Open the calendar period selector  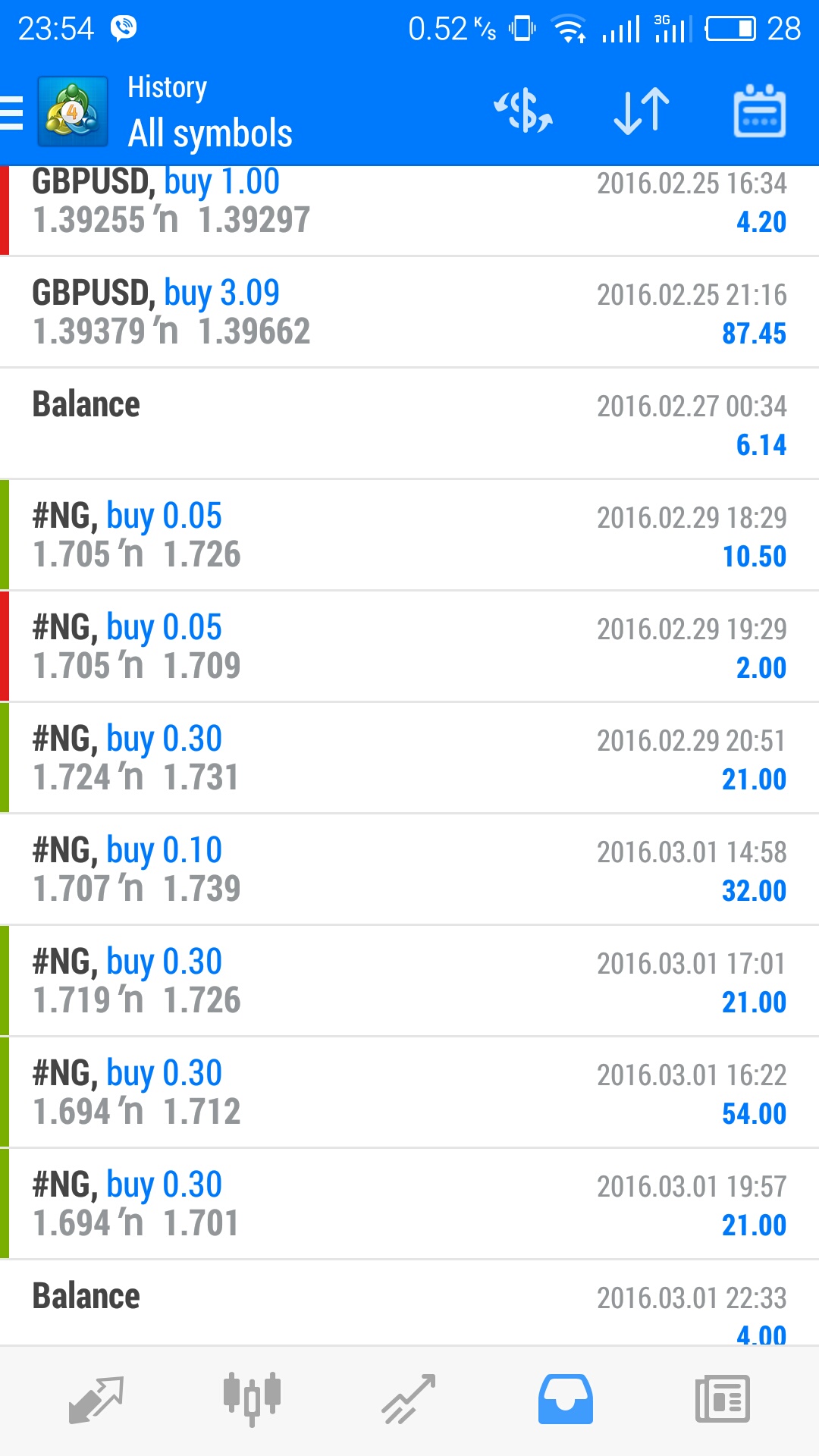pyautogui.click(x=759, y=111)
